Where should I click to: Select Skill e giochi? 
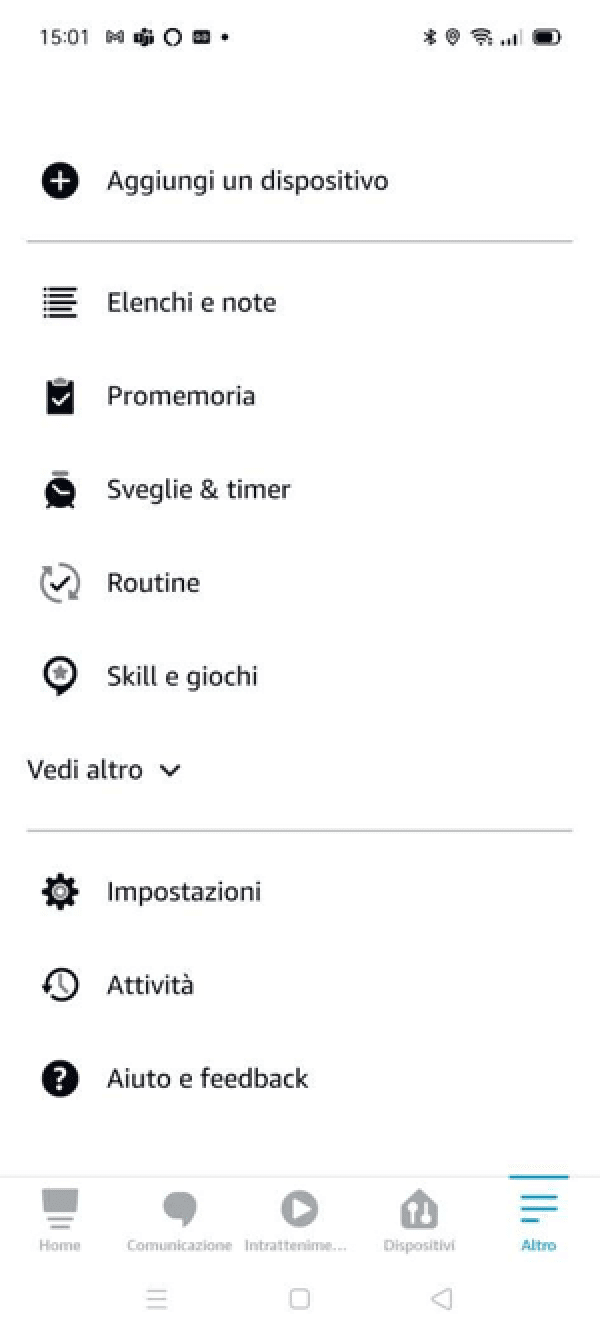[300, 677]
